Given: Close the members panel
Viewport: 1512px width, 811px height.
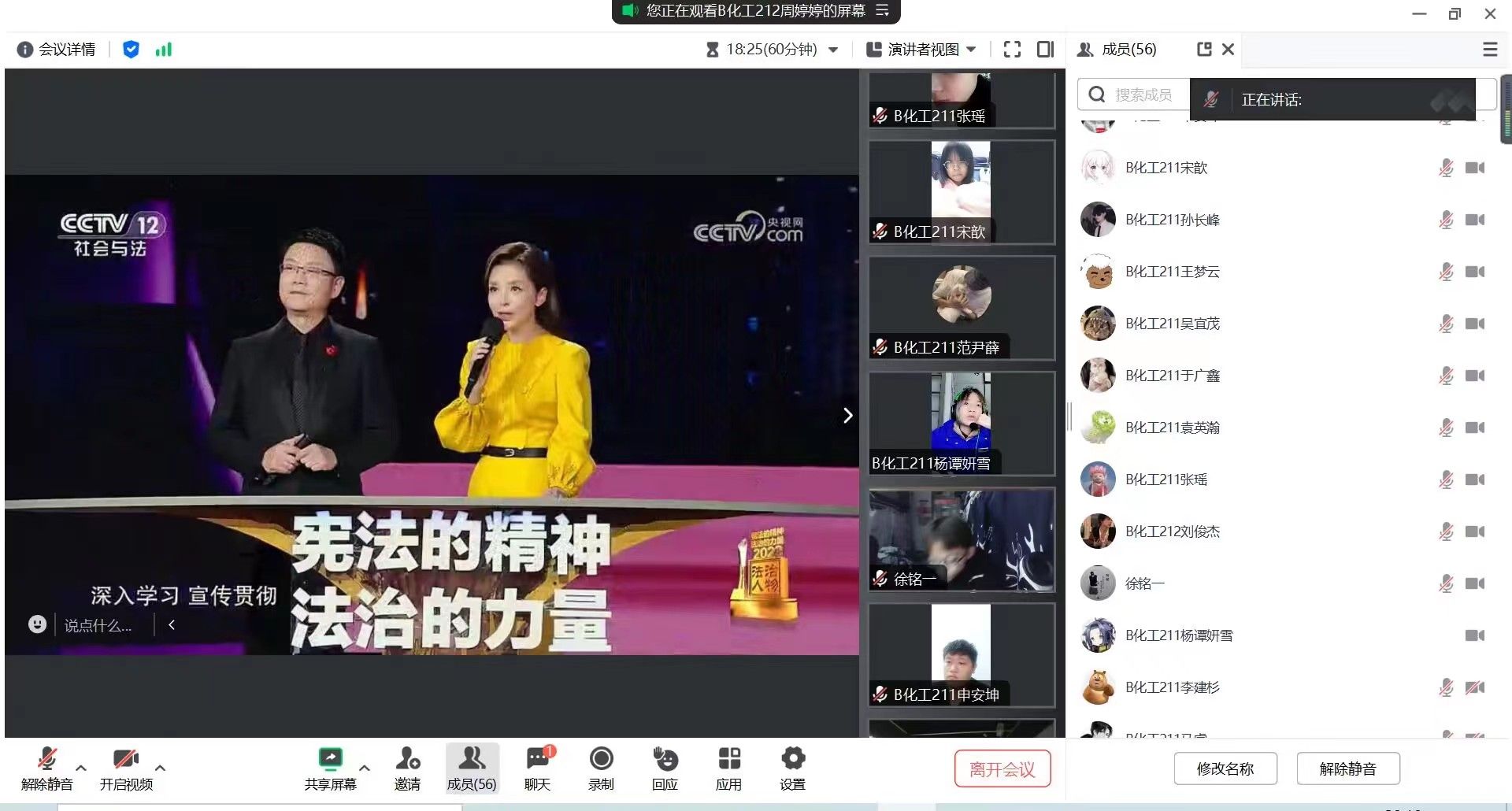Looking at the screenshot, I should pyautogui.click(x=1228, y=50).
